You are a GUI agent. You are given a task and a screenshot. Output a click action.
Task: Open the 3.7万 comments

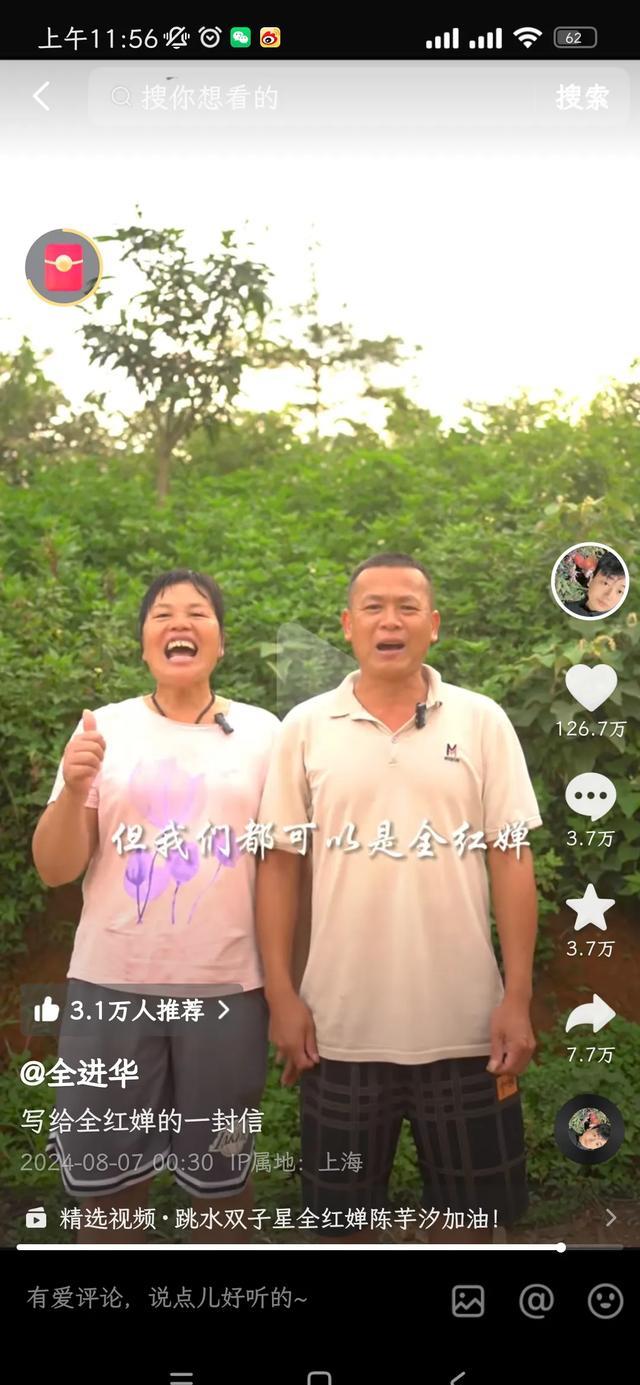[590, 797]
